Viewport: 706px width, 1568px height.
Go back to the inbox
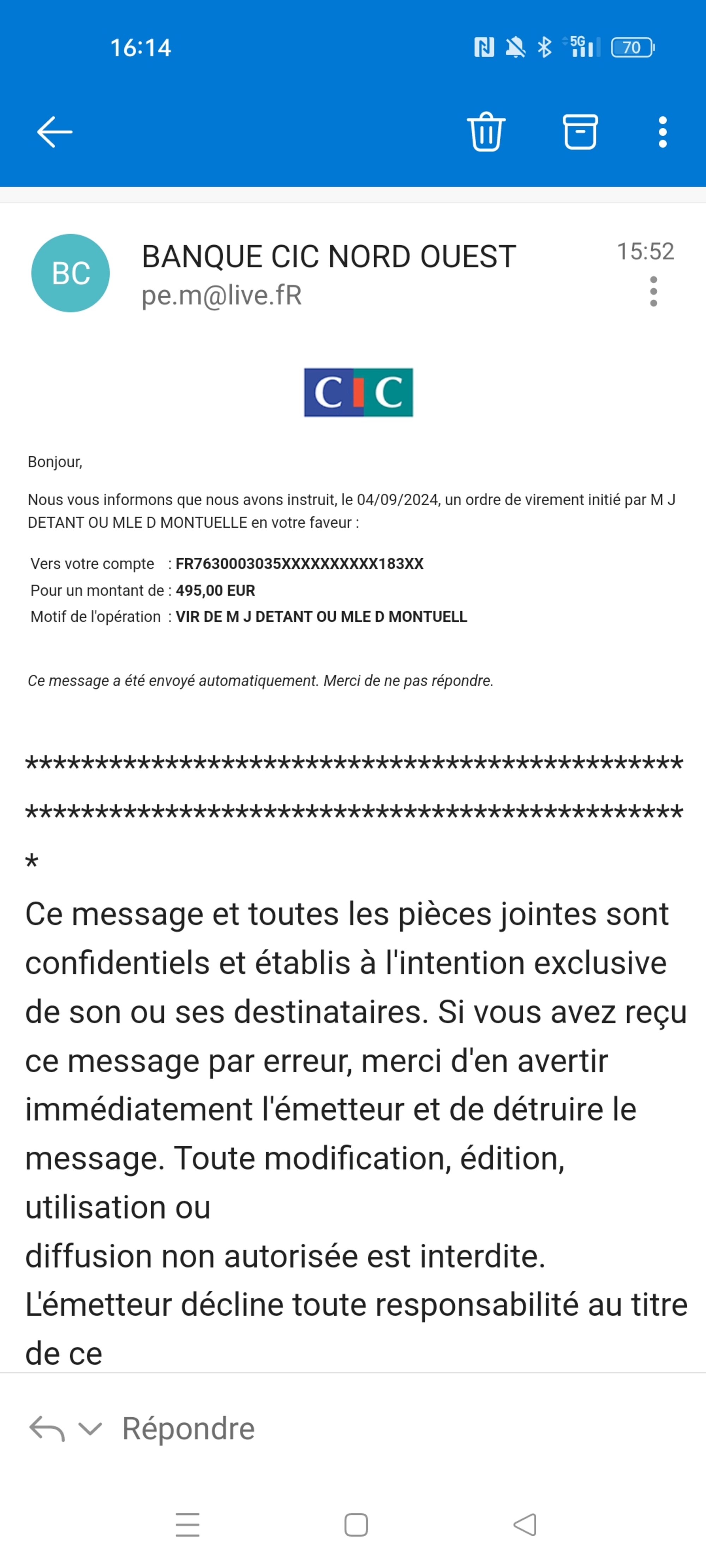click(x=55, y=132)
